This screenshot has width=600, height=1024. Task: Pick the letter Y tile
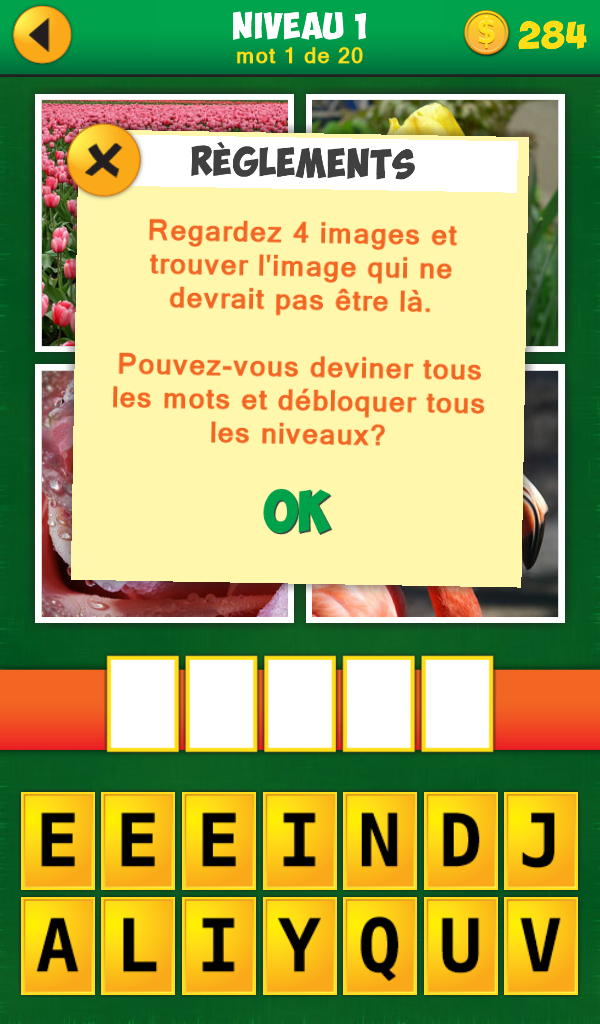click(x=299, y=946)
